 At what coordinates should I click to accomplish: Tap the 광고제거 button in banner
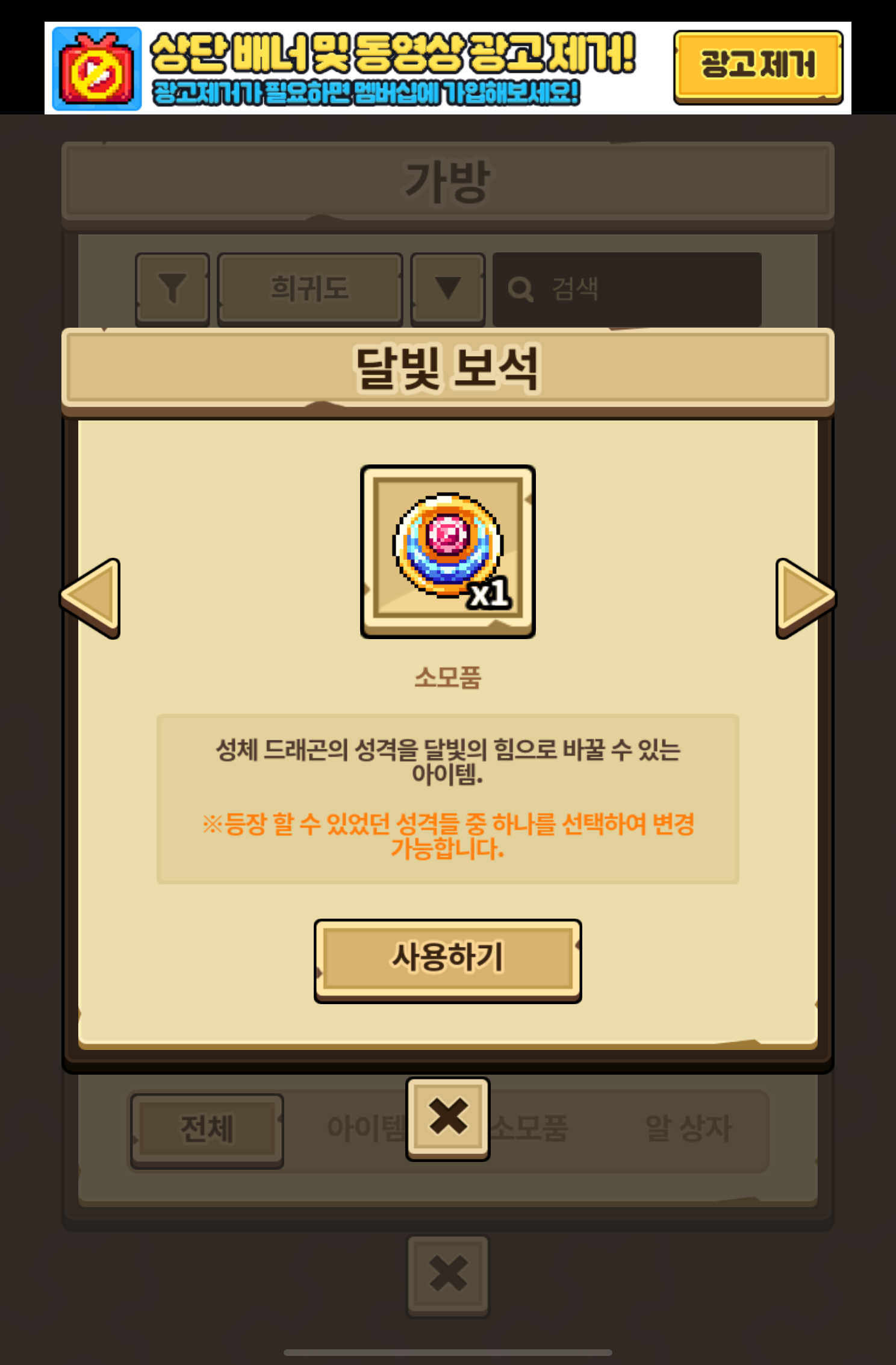758,66
